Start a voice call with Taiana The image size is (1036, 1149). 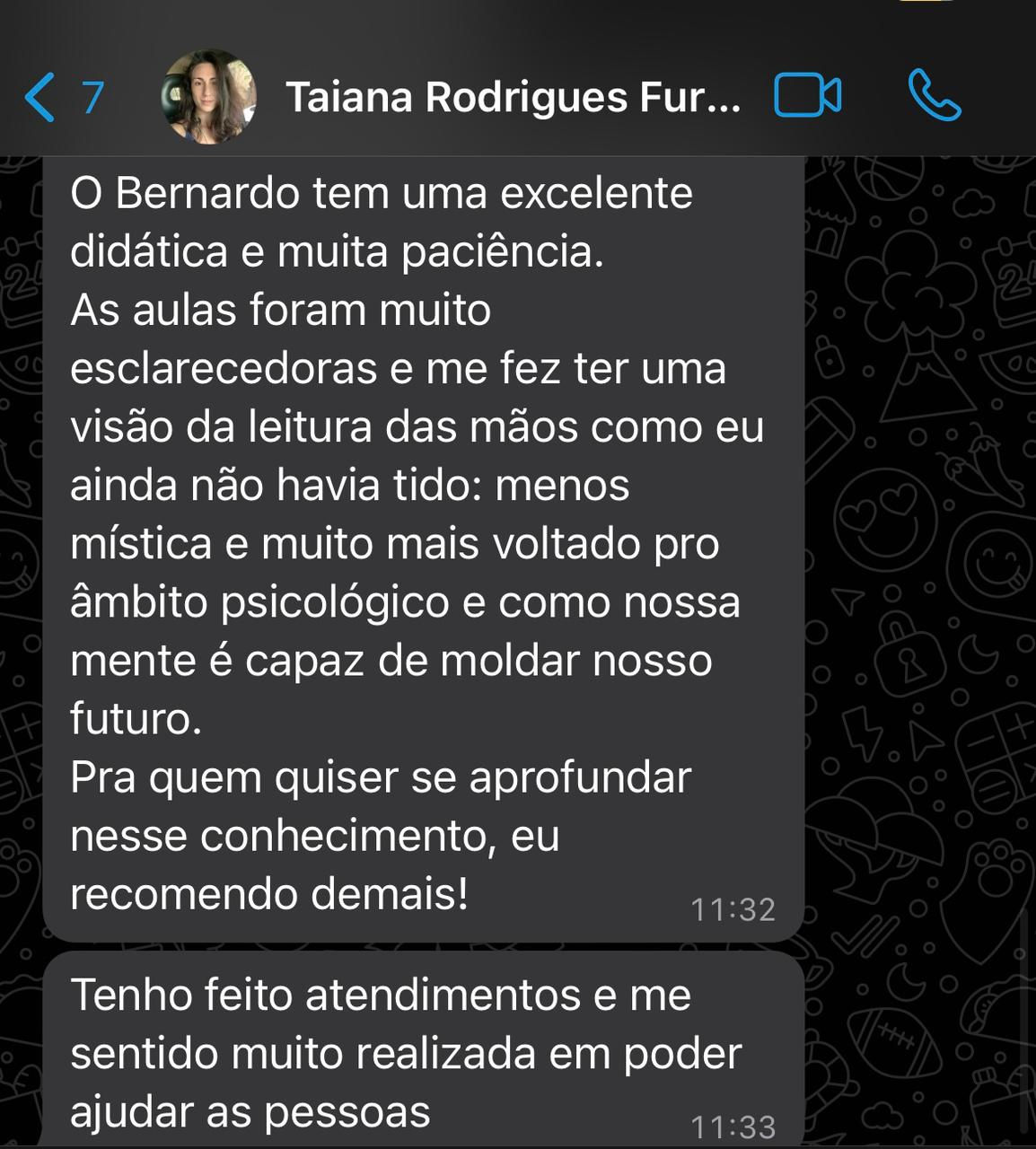coord(934,95)
